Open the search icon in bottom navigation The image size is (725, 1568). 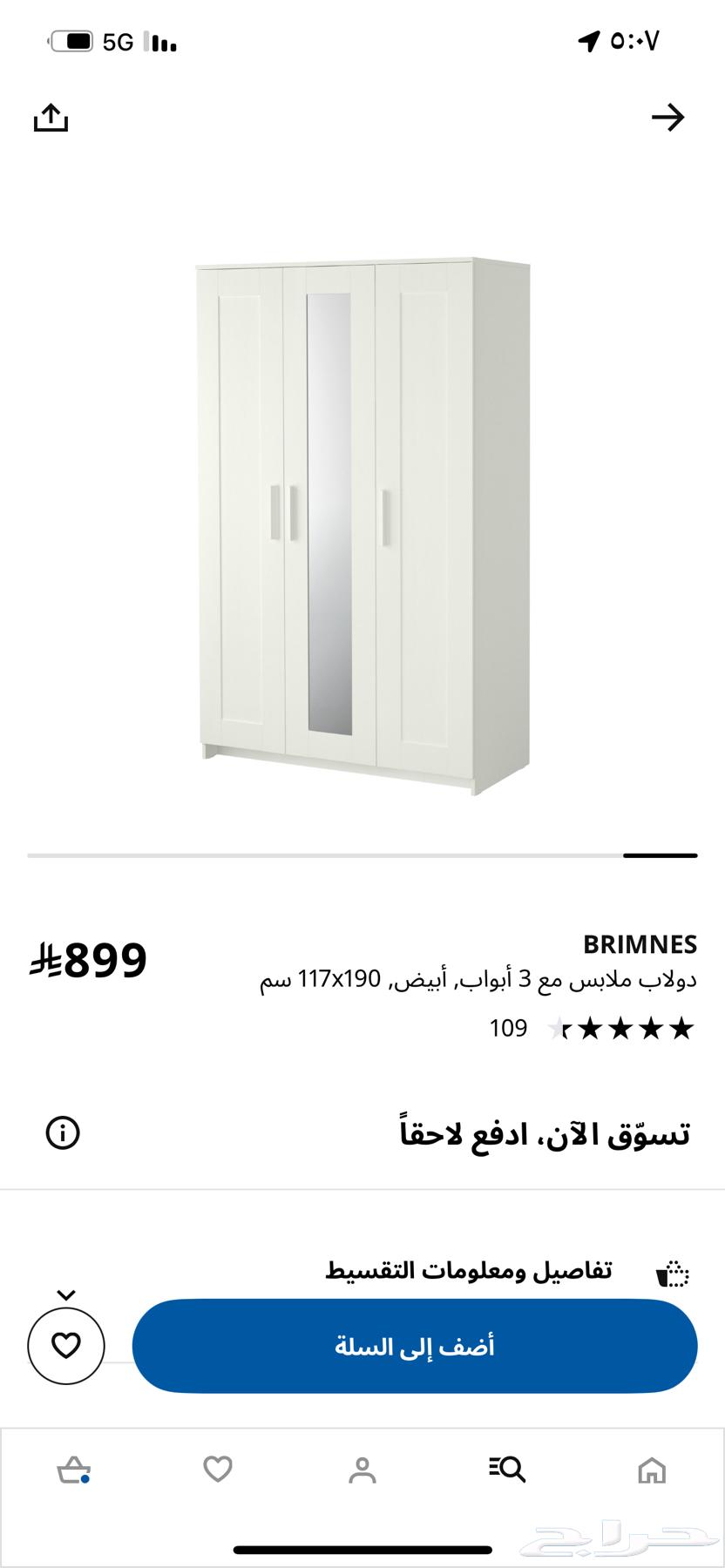506,1470
